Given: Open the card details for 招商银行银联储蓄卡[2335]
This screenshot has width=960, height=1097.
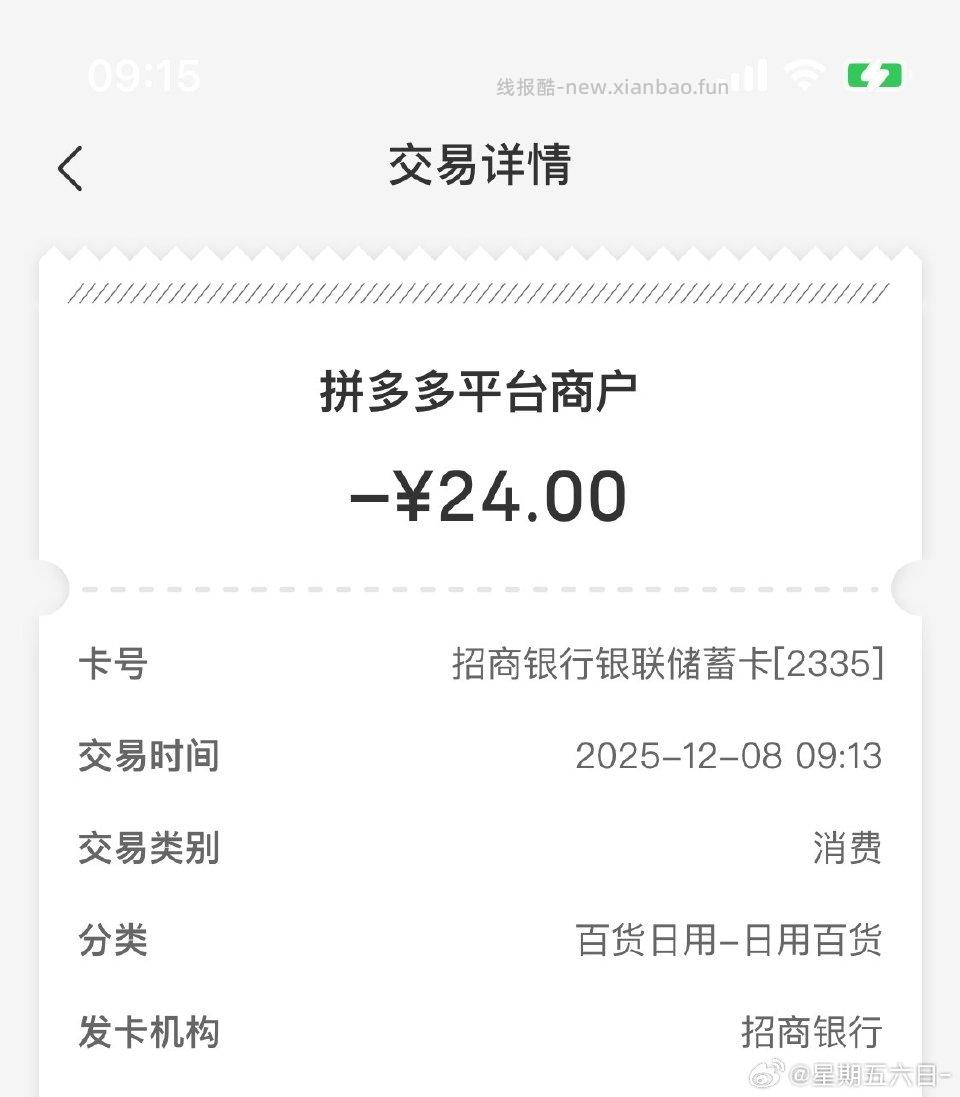Looking at the screenshot, I should click(x=666, y=665).
